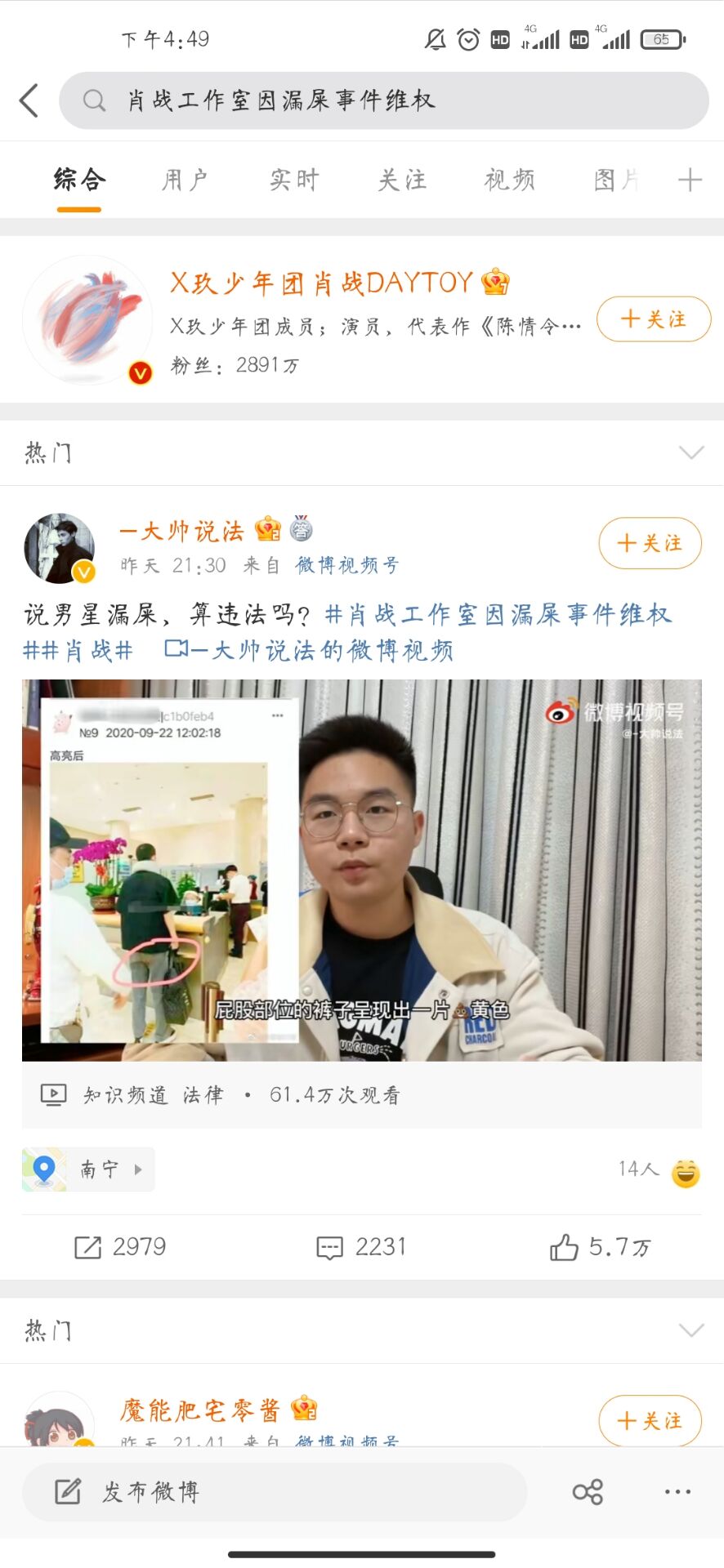
Task: Open hashtag #肖战工作室因漏屎事件维权
Action: 498,614
